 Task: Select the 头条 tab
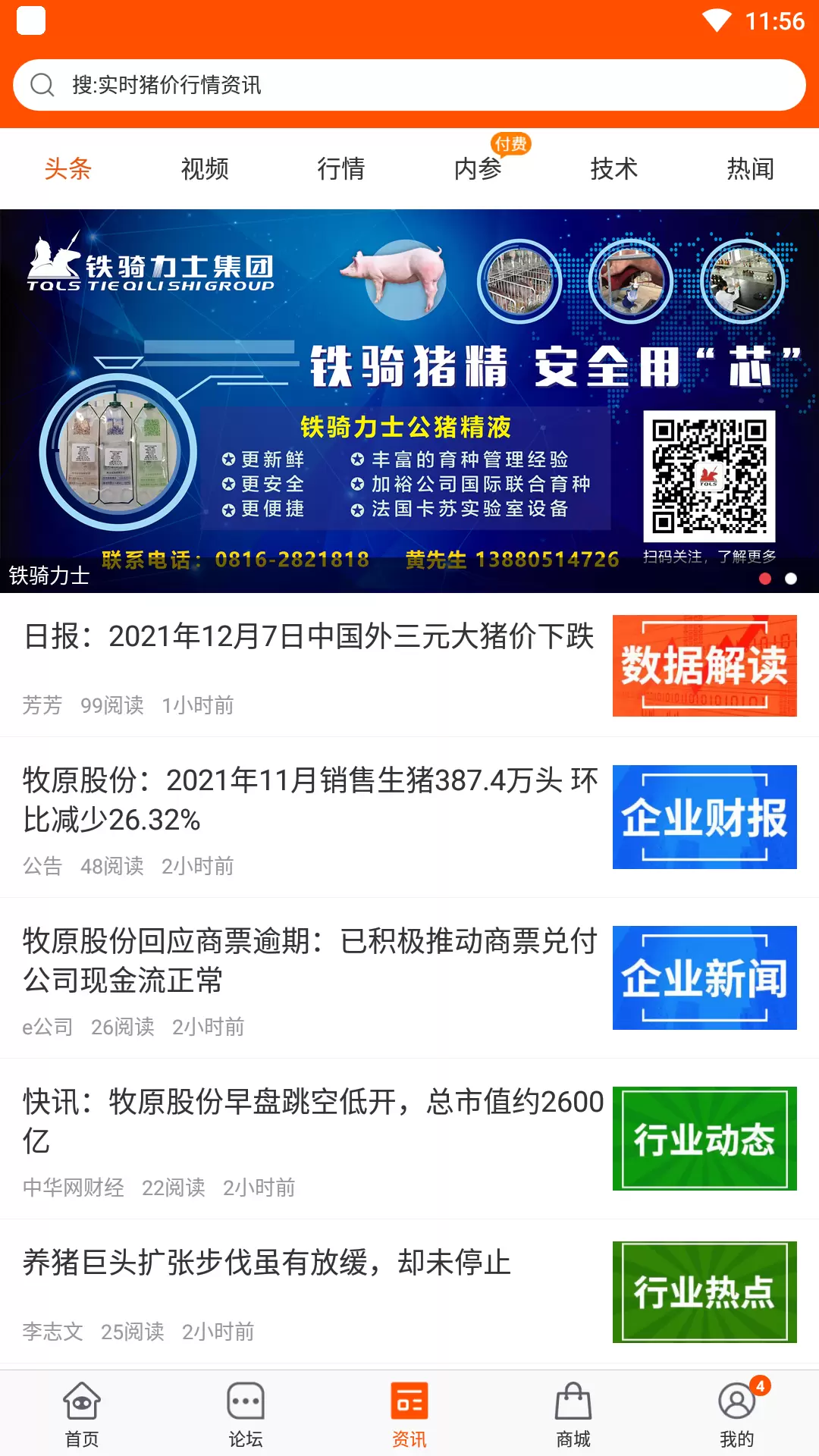(x=68, y=168)
